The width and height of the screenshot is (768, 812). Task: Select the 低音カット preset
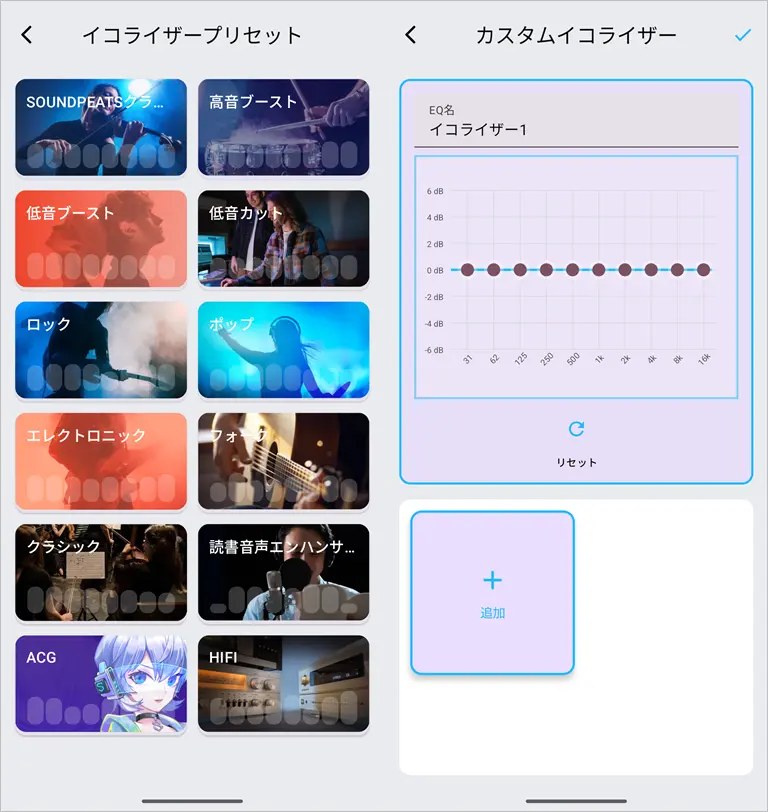tap(283, 238)
